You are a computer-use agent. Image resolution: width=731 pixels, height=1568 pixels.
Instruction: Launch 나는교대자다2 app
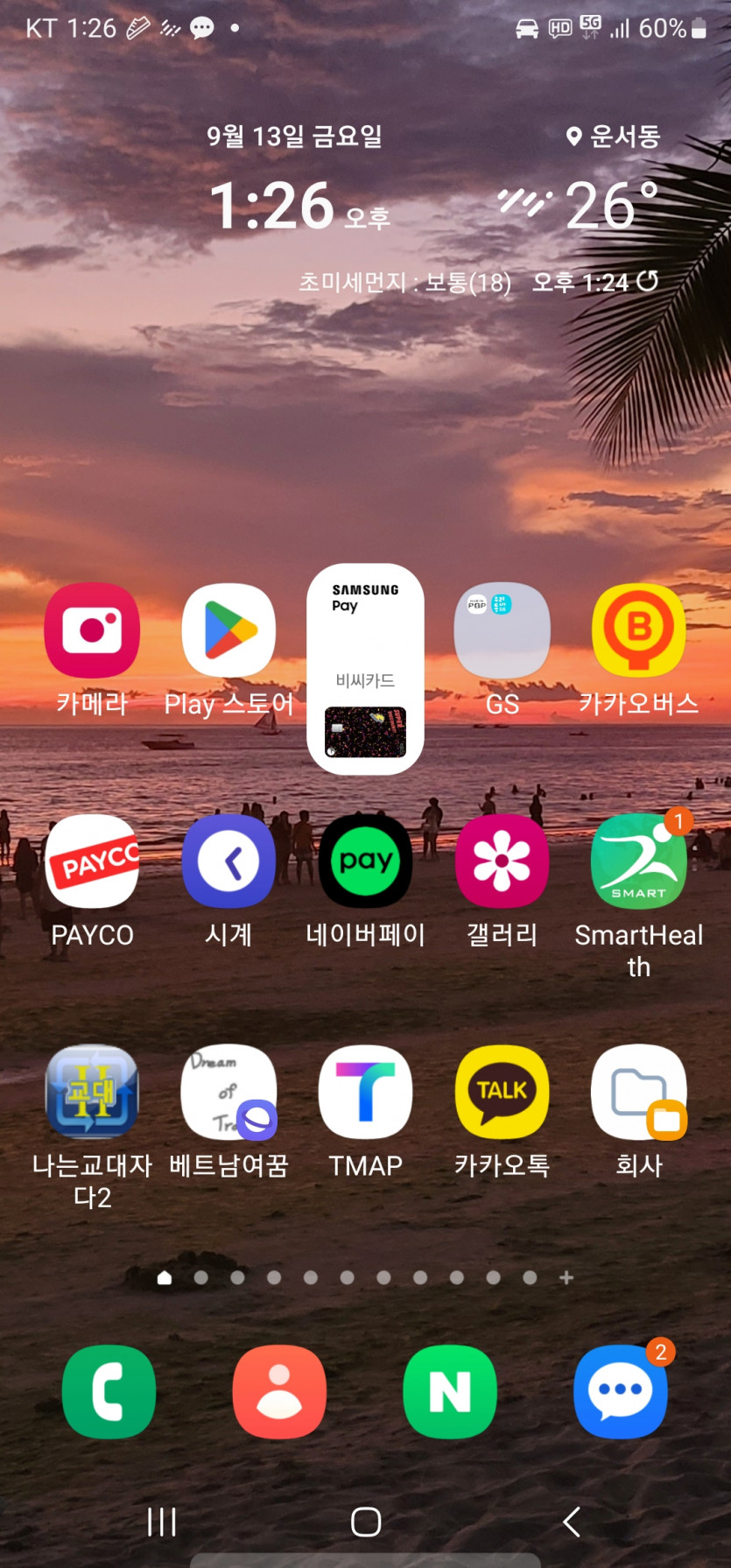click(92, 1092)
